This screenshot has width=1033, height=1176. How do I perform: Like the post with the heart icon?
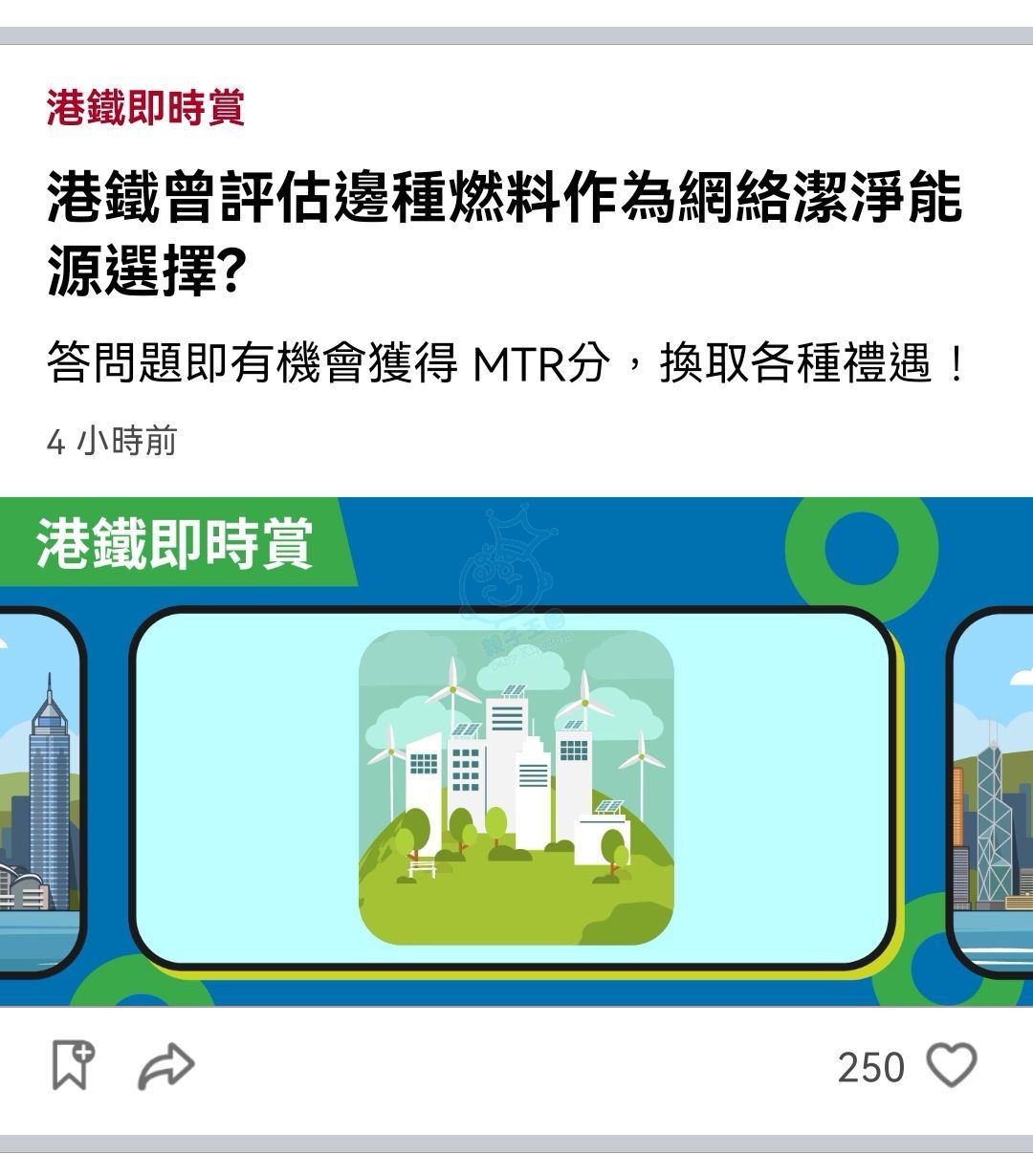(952, 1065)
